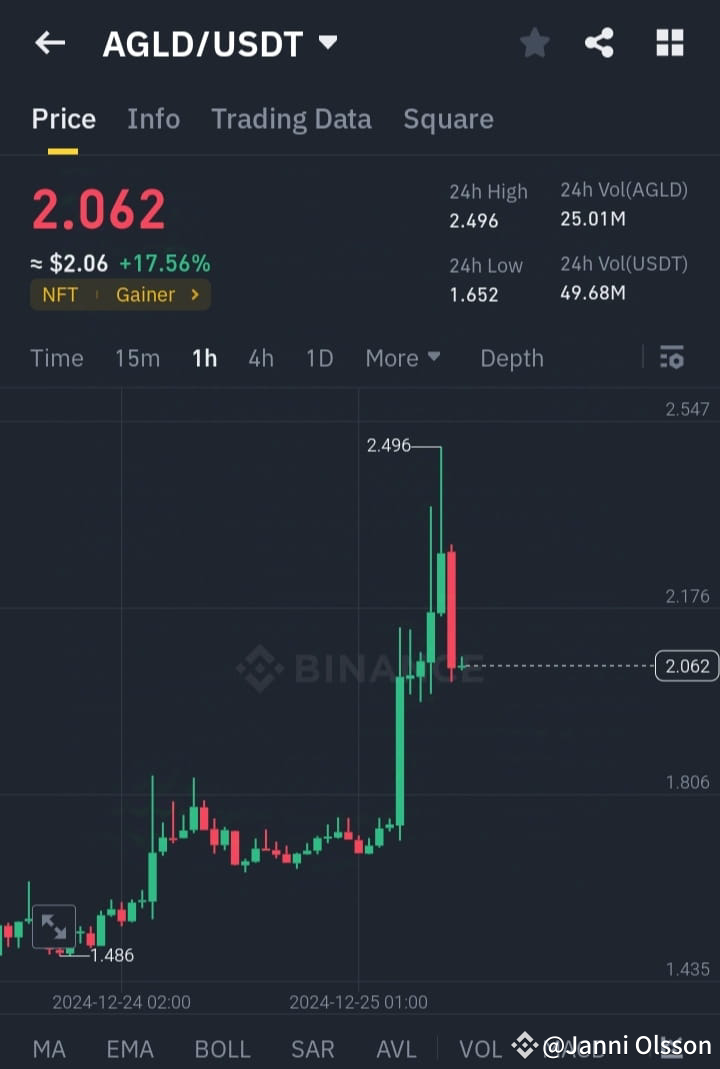Viewport: 720px width, 1069px height.
Task: Add AGLD/USDT to favorites via star
Action: (534, 43)
